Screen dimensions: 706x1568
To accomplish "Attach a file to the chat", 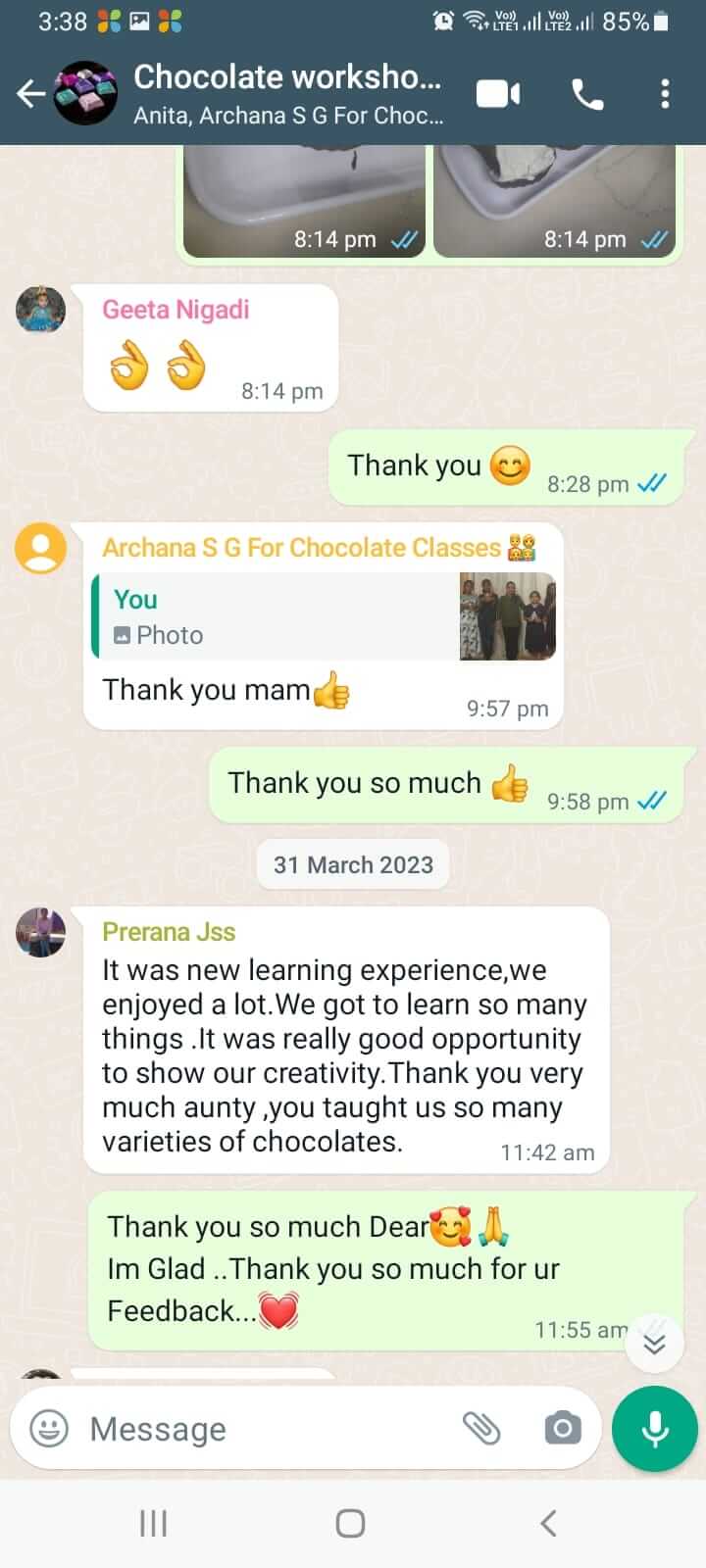I will pos(481,1428).
